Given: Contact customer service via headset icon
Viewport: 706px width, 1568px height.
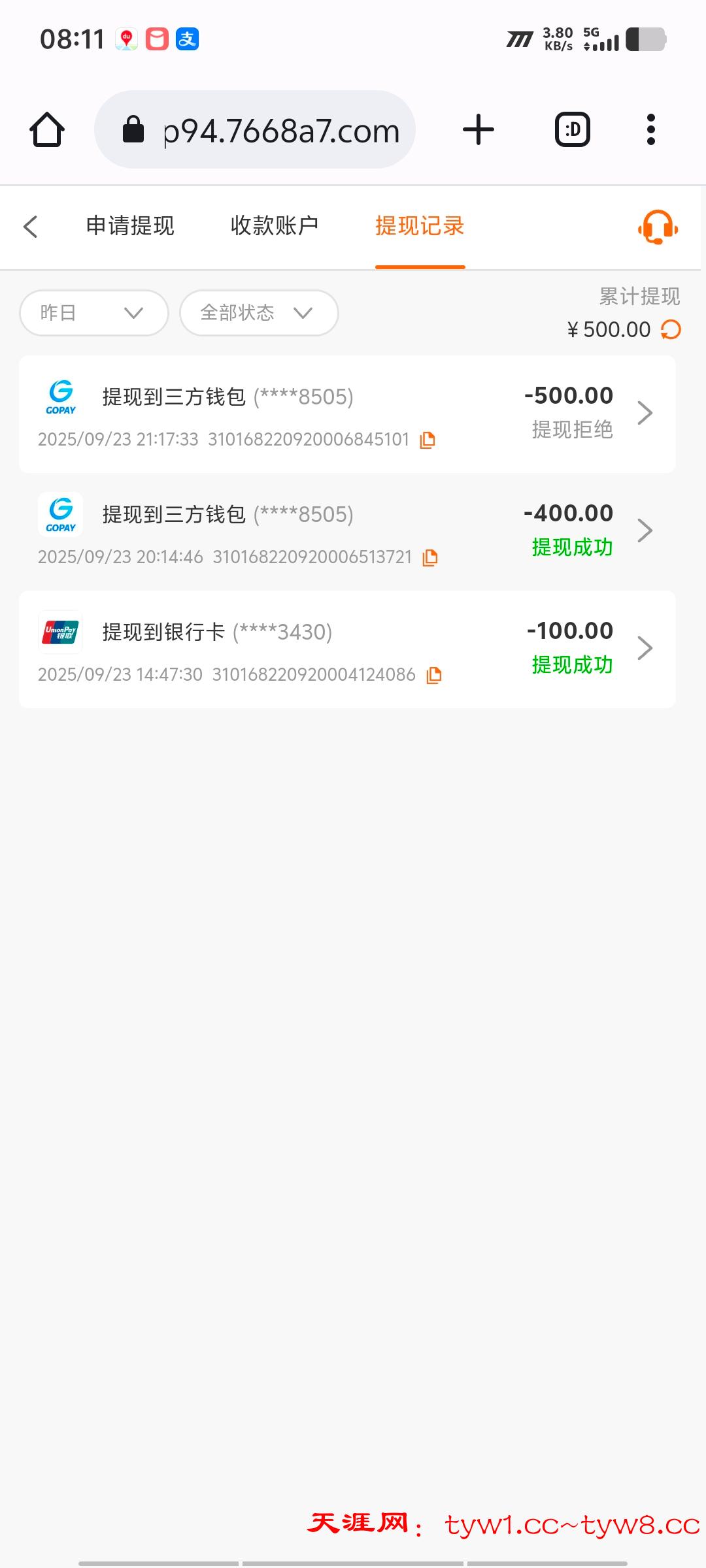Looking at the screenshot, I should (x=658, y=227).
